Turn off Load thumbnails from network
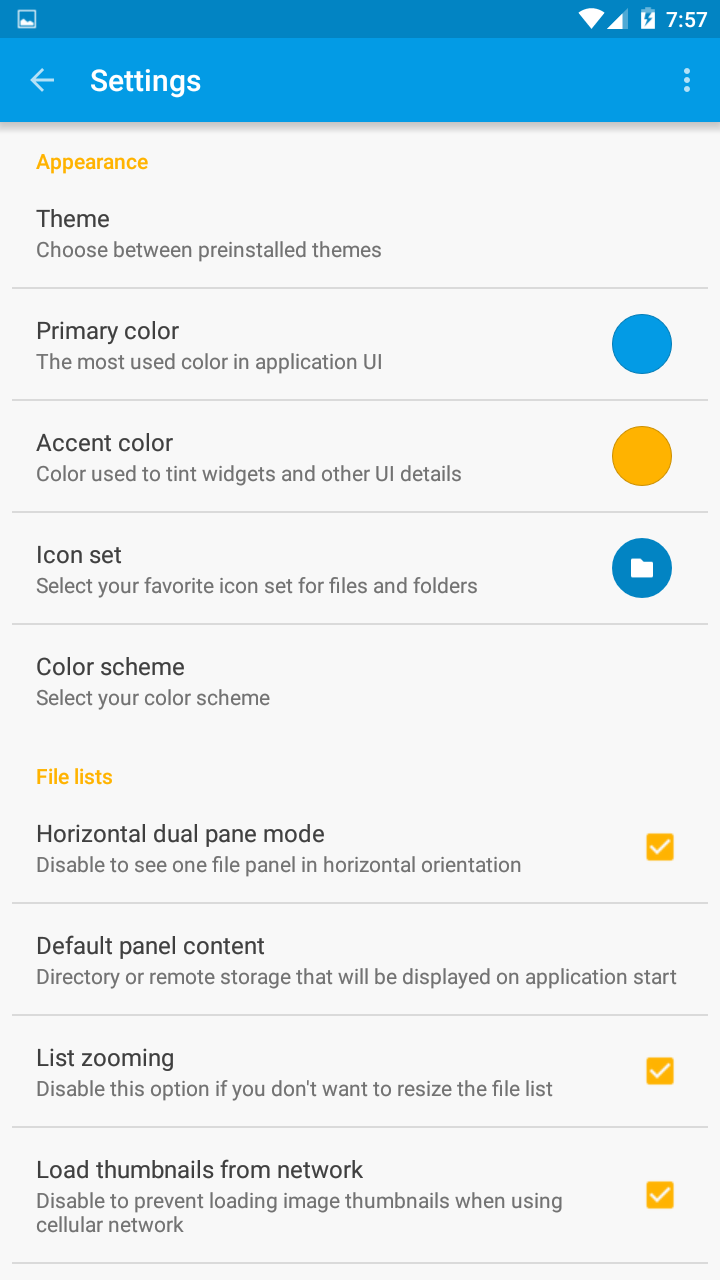Screen dimensions: 720x1280 pyautogui.click(x=659, y=1195)
